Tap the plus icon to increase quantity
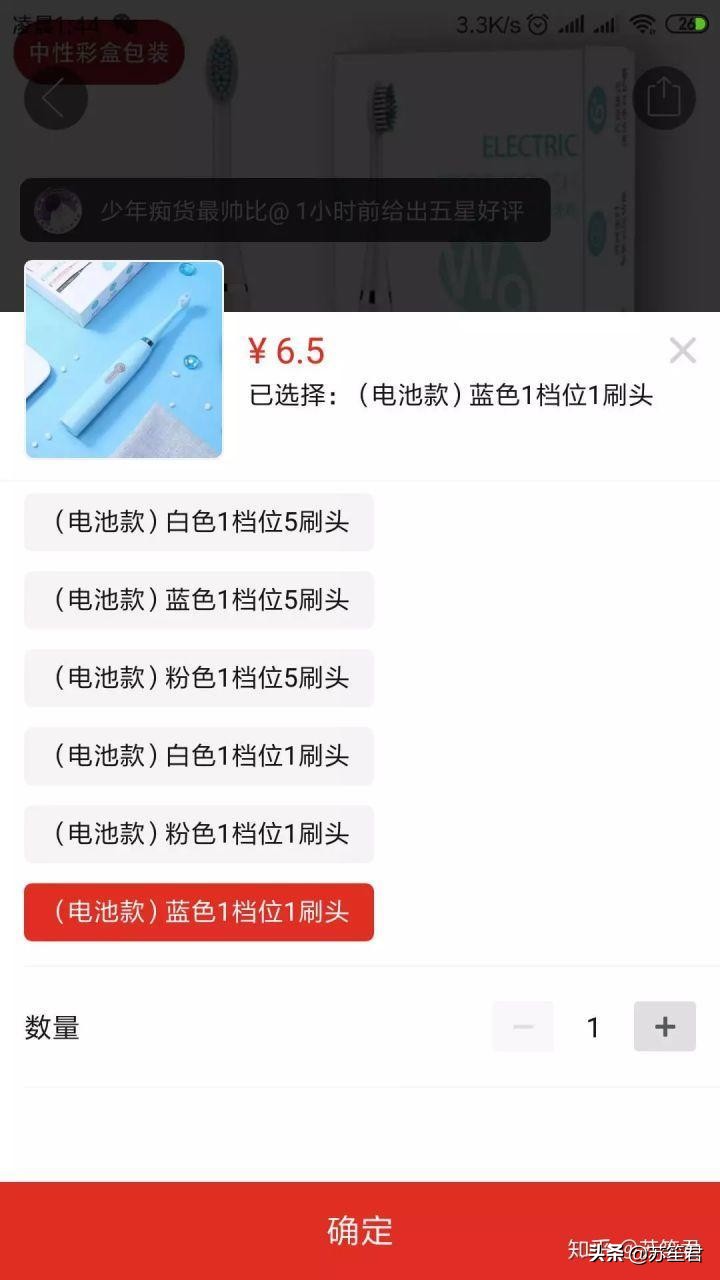This screenshot has height=1280, width=720. pos(664,1026)
